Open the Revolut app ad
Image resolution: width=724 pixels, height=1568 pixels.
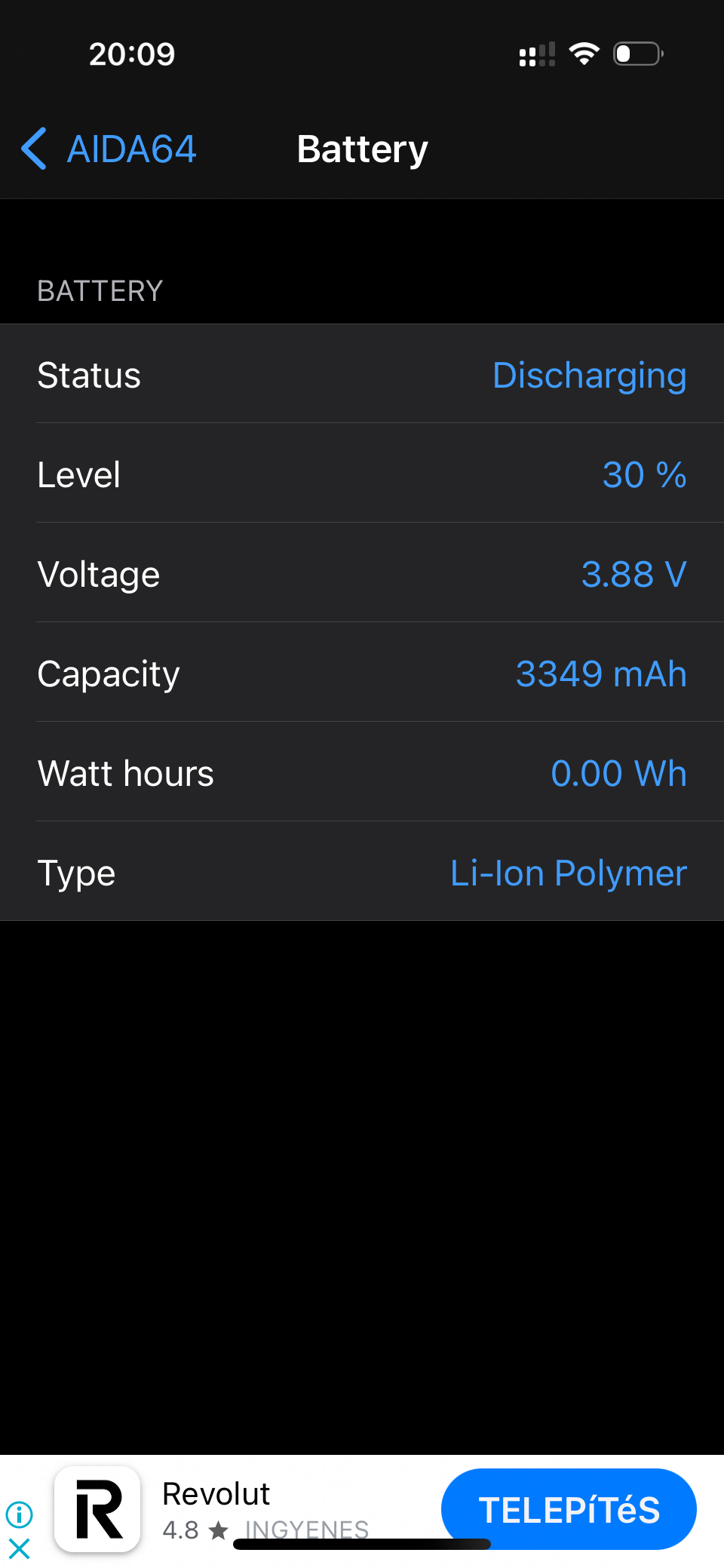pos(216,1494)
